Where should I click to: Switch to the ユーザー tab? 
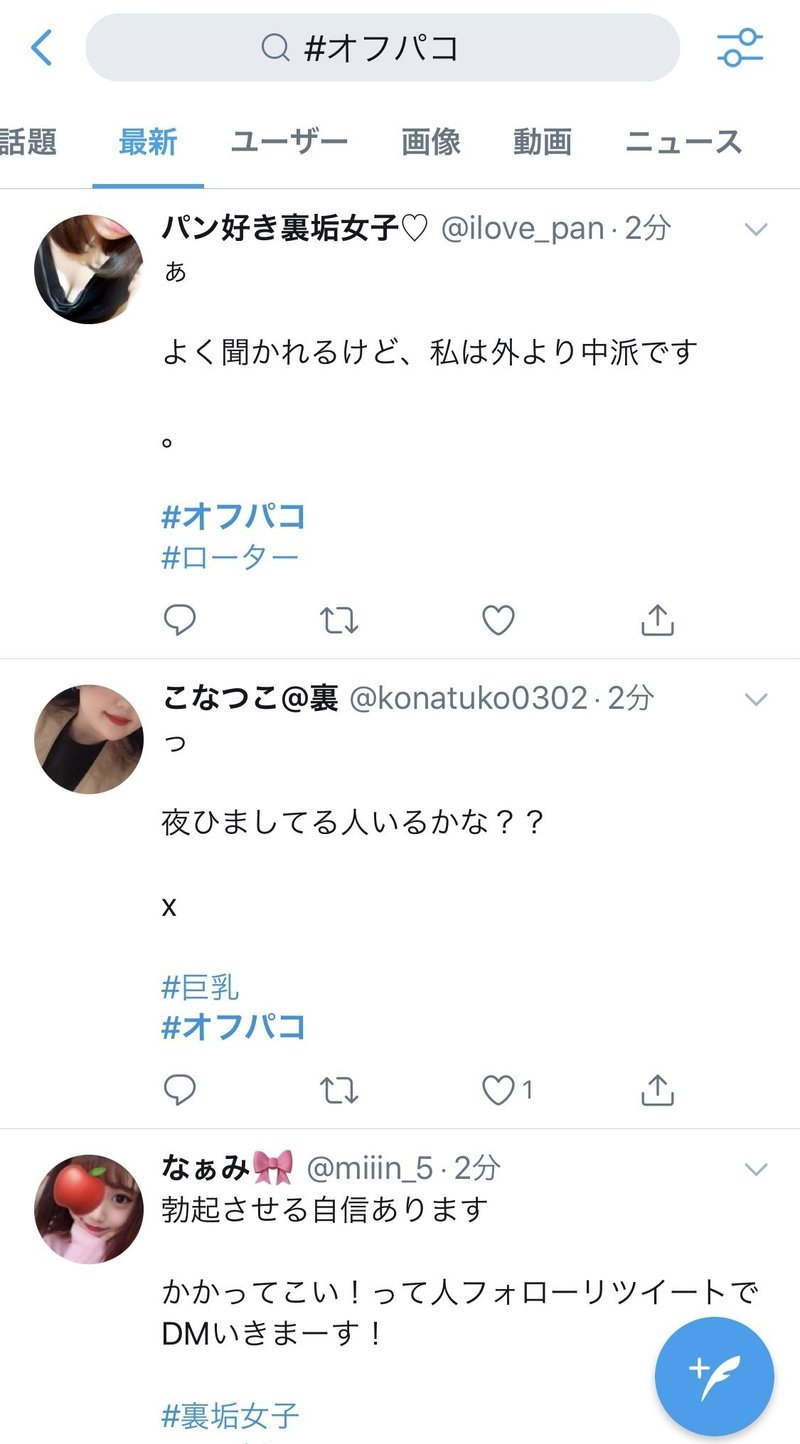tap(289, 142)
